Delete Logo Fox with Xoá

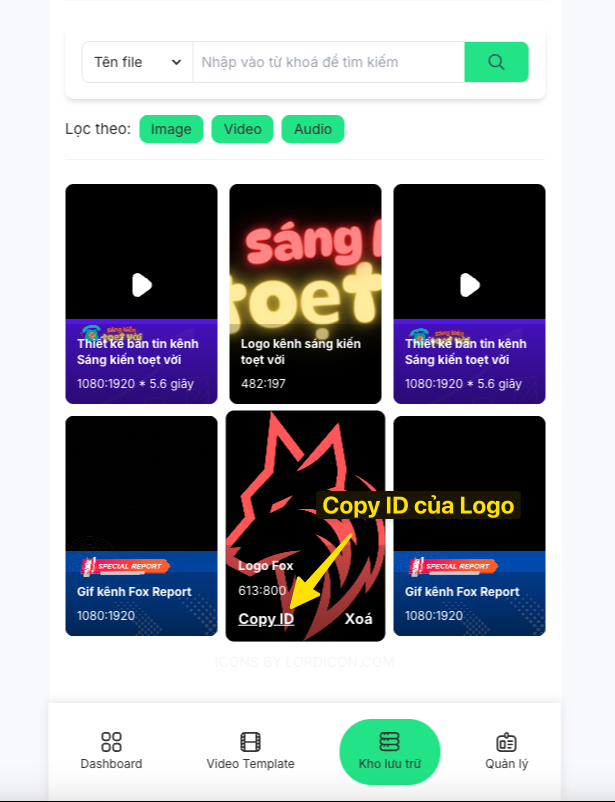click(x=358, y=619)
